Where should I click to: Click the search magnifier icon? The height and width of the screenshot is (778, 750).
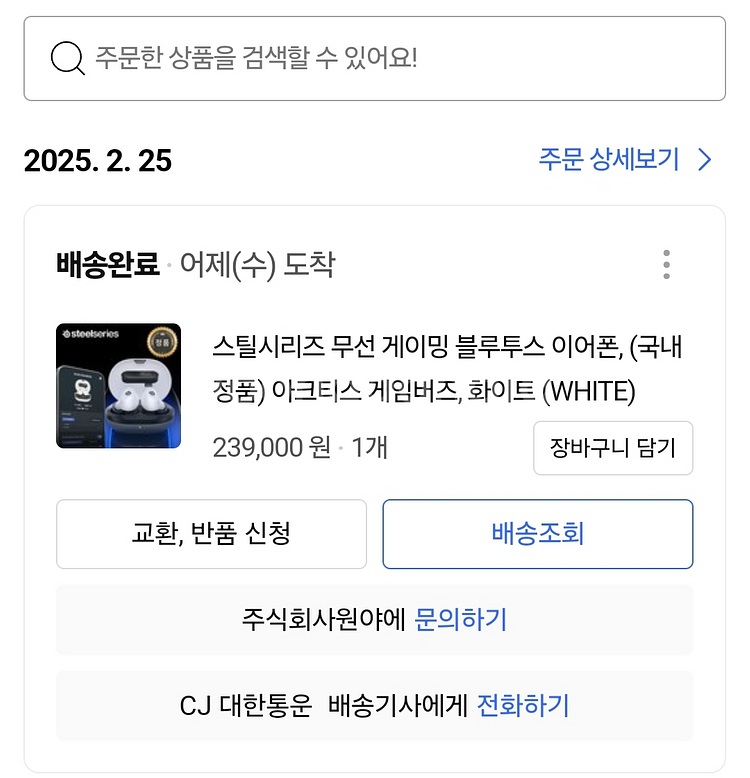pos(66,58)
